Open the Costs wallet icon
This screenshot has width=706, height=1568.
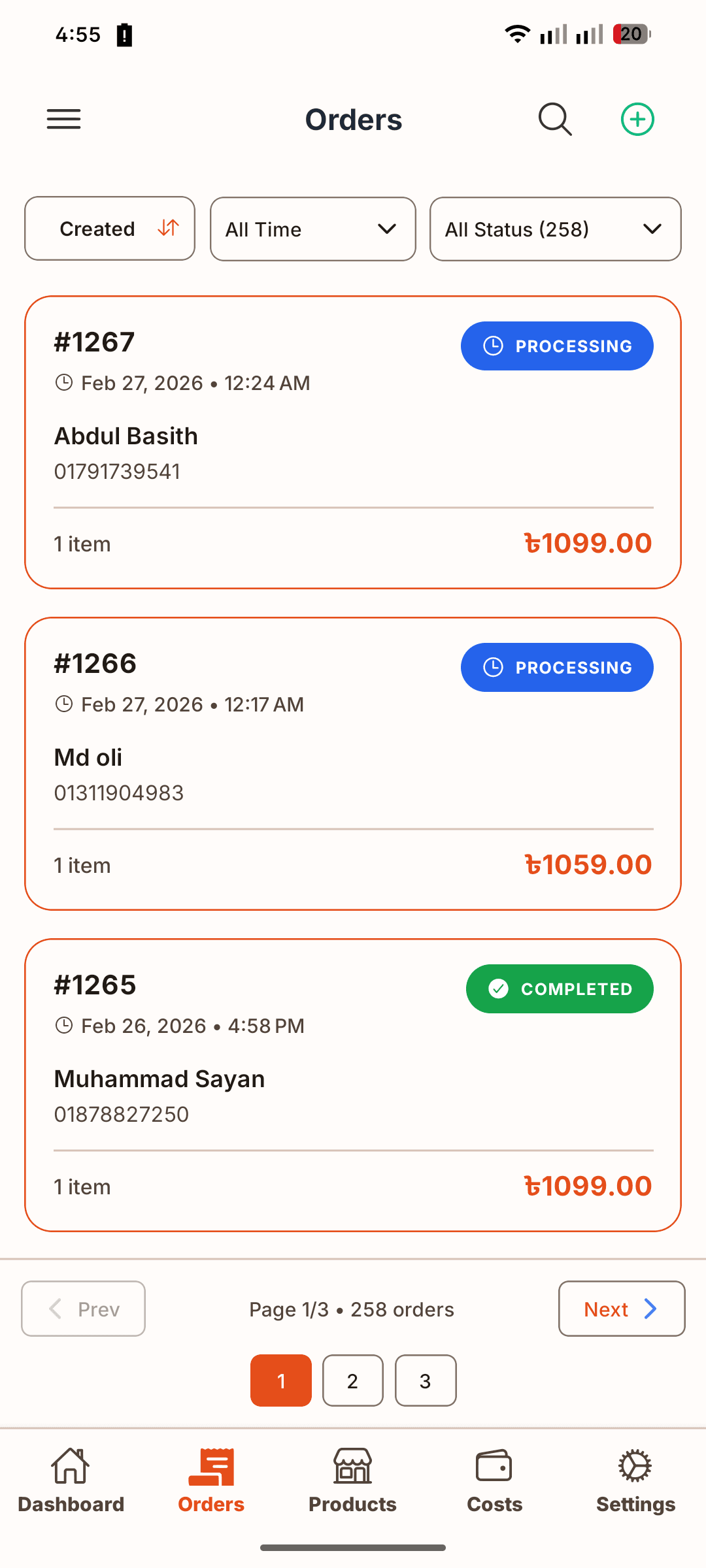click(494, 1465)
